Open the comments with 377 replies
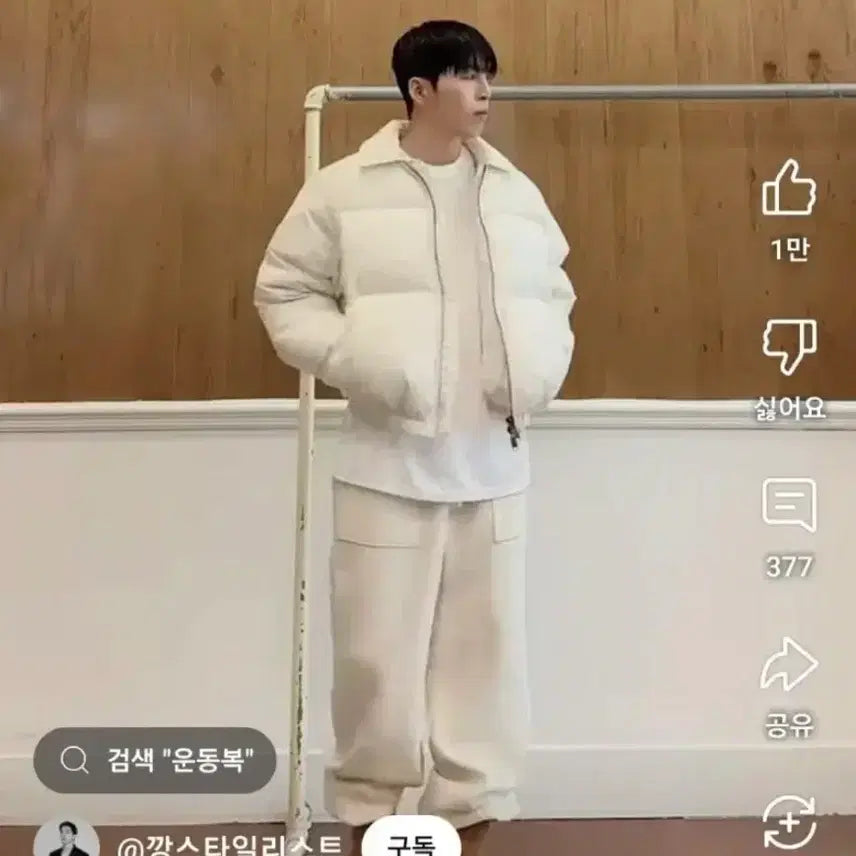Viewport: 856px width, 856px height. pos(789,505)
